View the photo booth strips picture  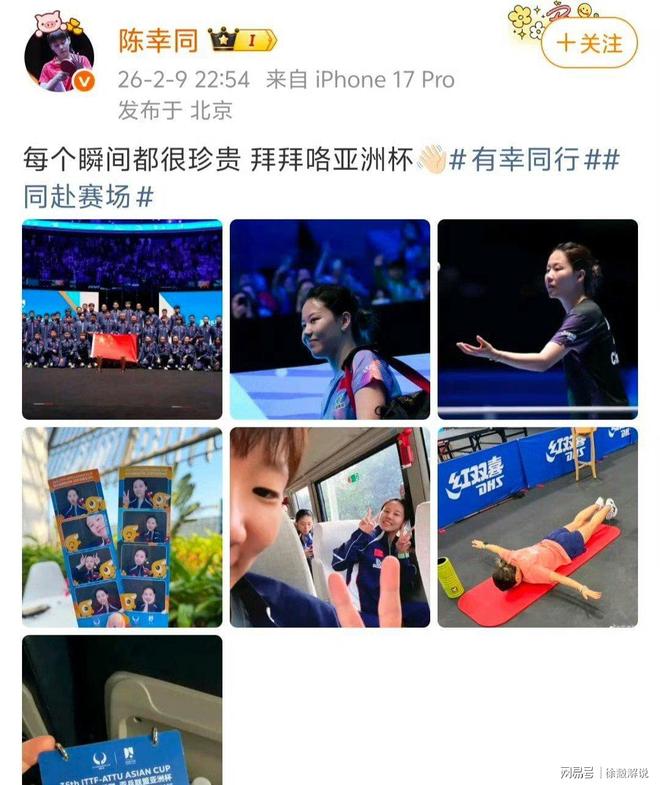click(x=122, y=527)
